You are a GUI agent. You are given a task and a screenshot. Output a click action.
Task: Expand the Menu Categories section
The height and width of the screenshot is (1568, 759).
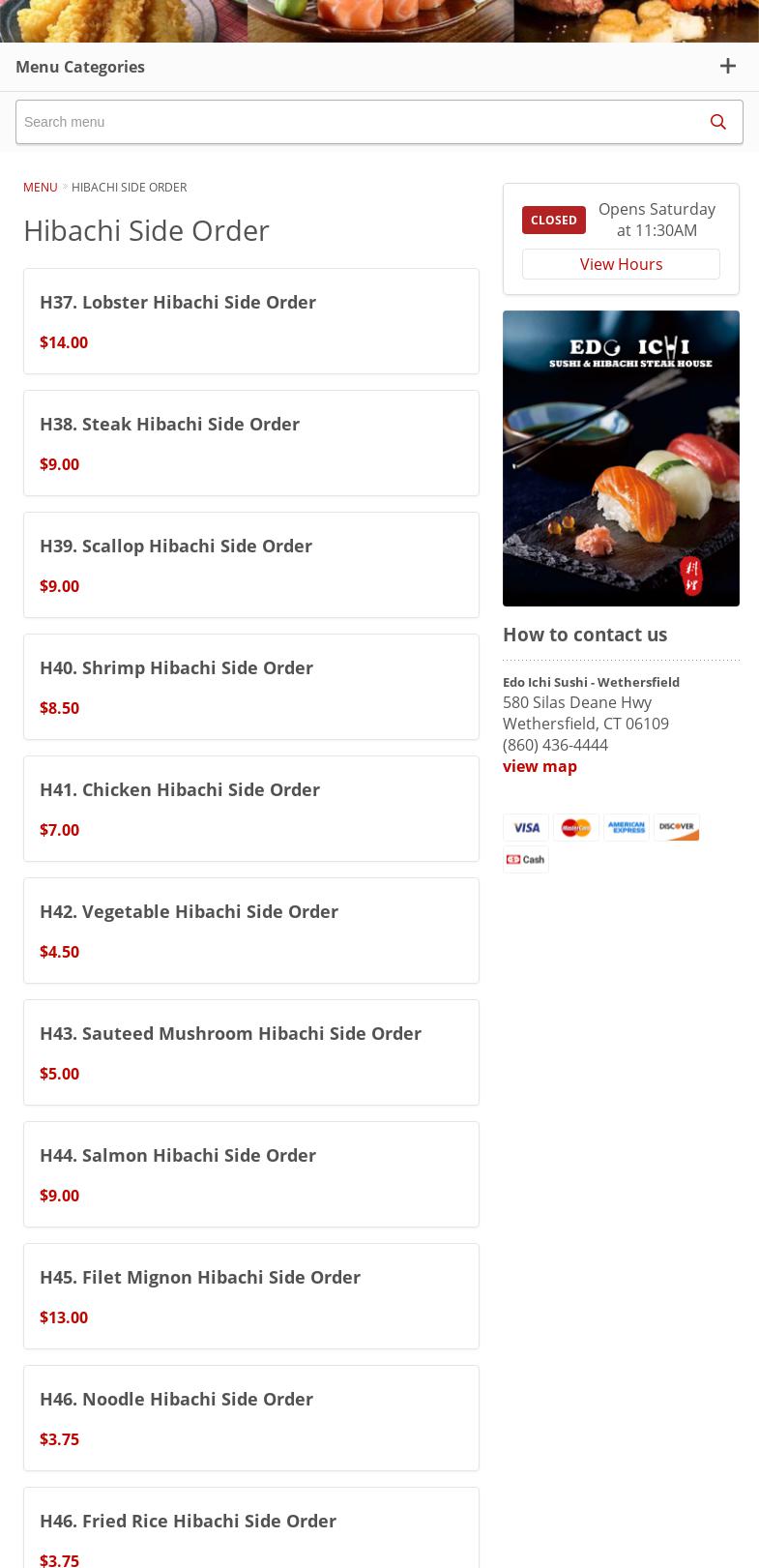click(727, 66)
